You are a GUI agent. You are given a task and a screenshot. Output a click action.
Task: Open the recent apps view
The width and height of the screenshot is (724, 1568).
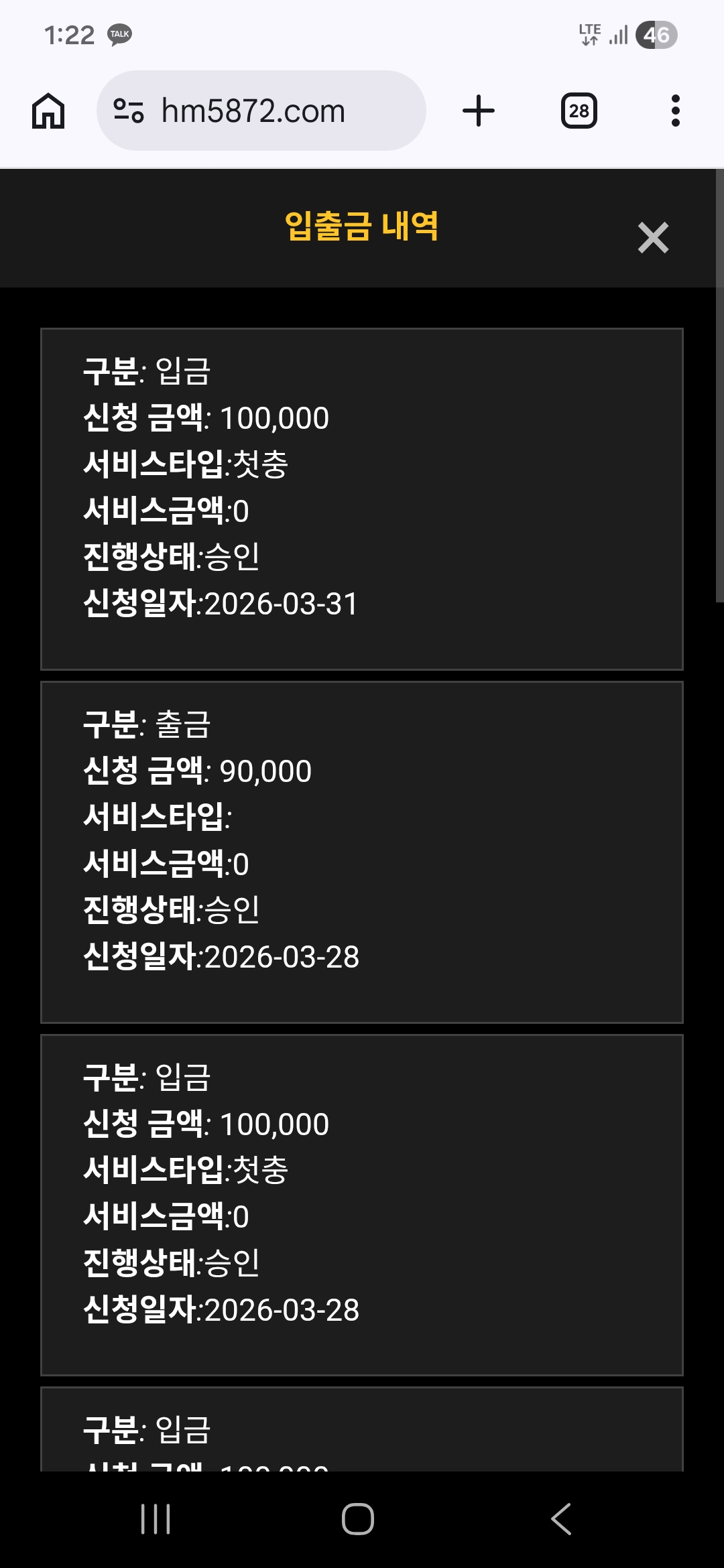coord(156,1519)
